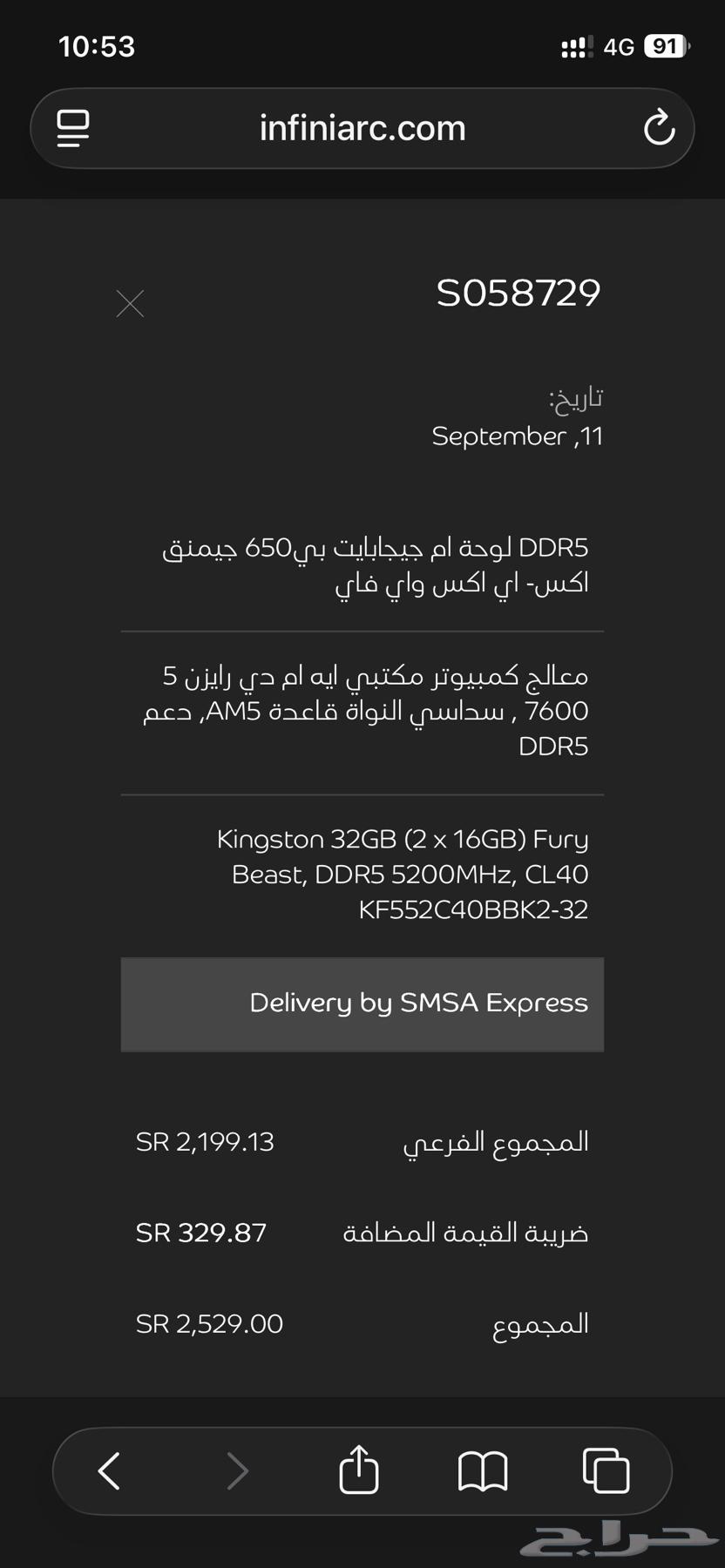Tap the subtotal amount SR 2,199.13

click(207, 1141)
